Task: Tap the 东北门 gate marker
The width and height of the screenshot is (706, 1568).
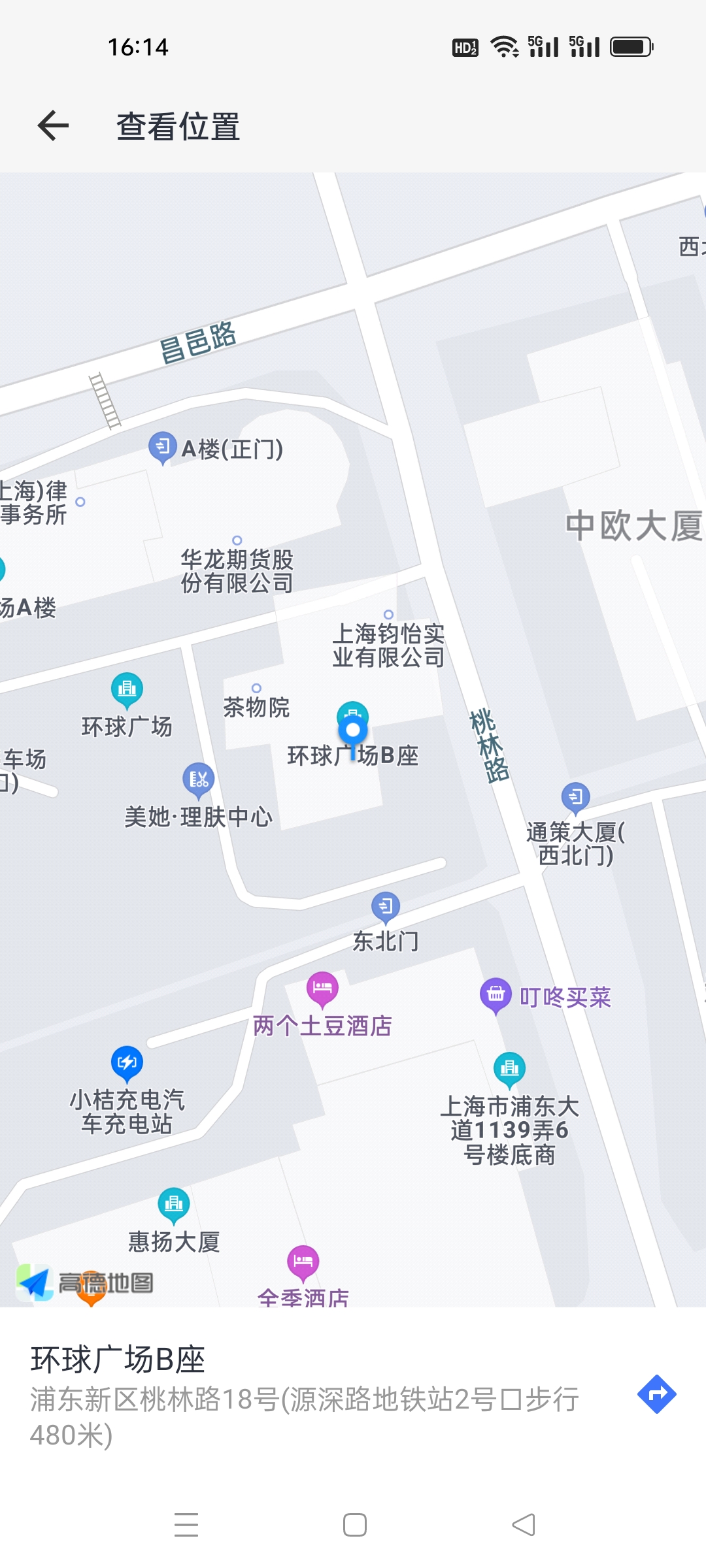Action: click(385, 907)
